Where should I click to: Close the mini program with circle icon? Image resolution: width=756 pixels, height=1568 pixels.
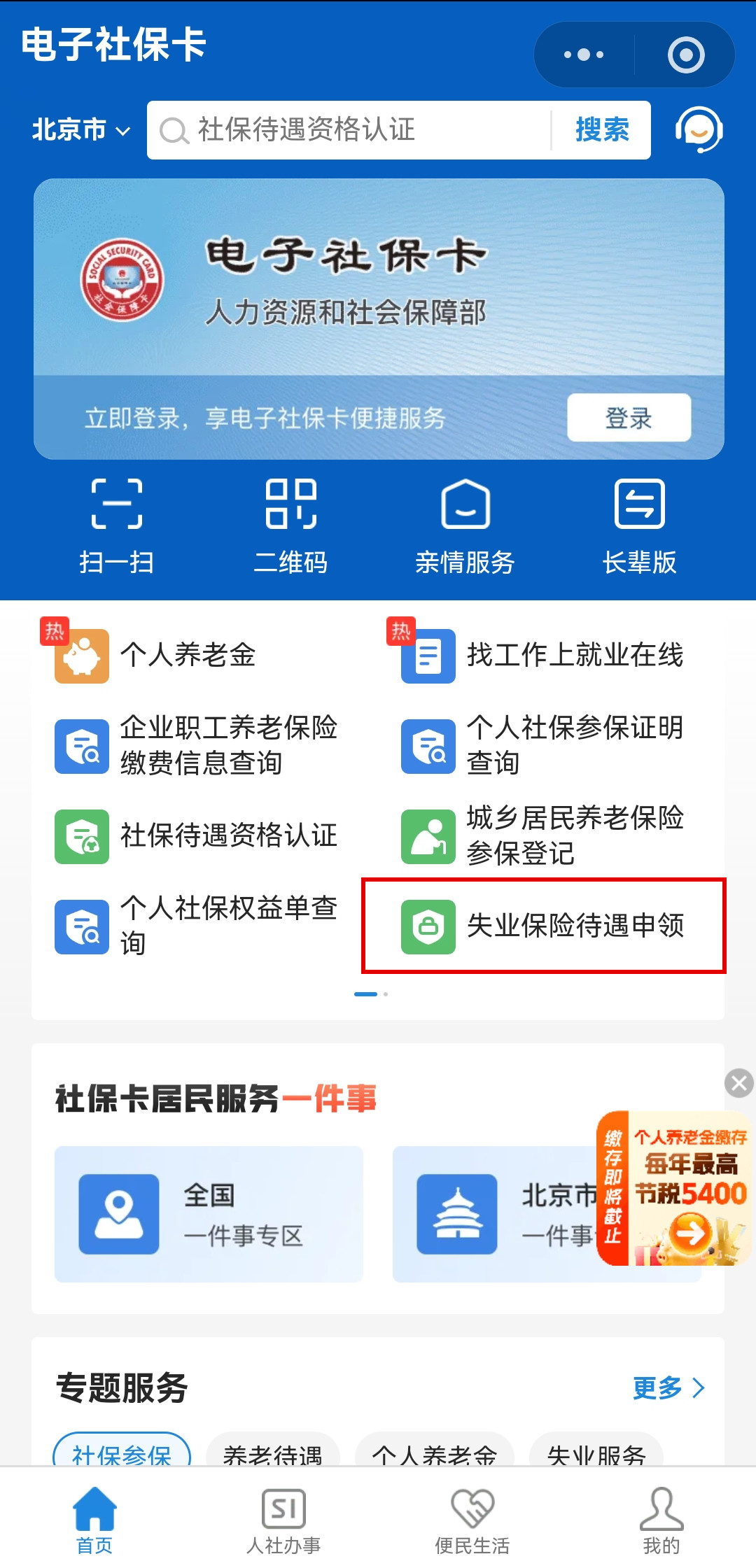[x=685, y=55]
